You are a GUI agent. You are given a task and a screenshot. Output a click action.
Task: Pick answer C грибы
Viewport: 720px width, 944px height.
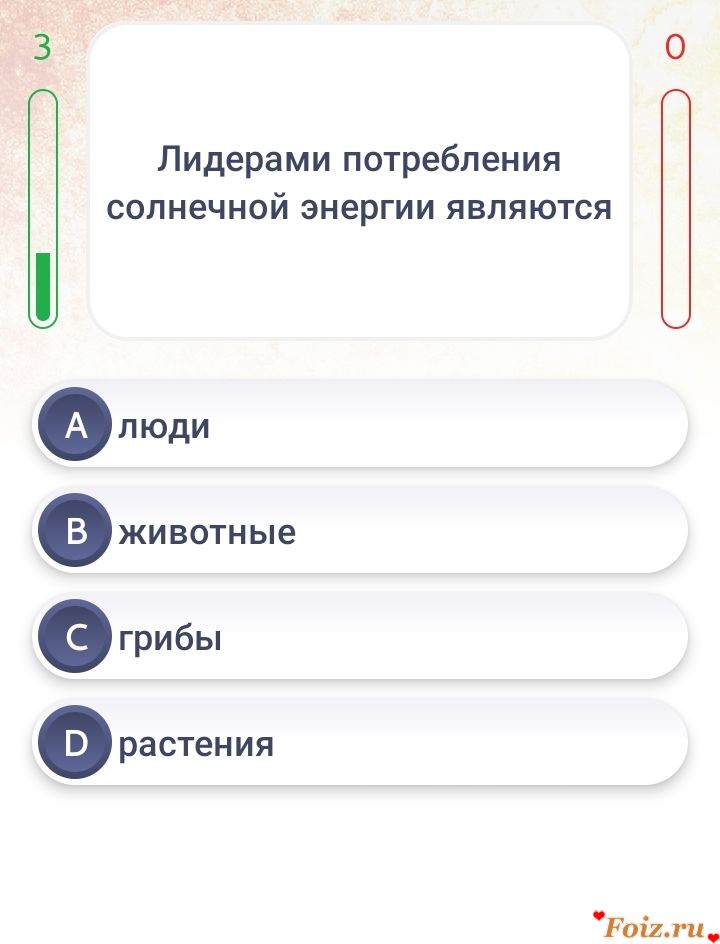coord(360,637)
